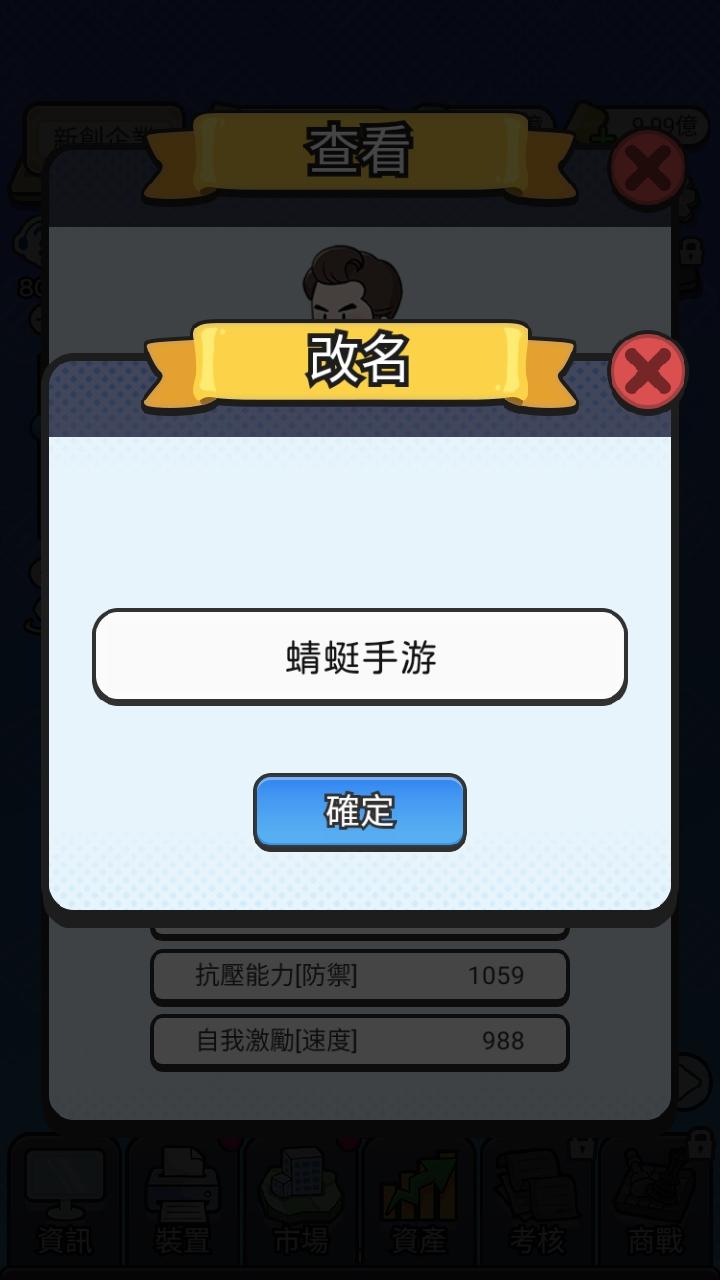
Task: Confirm the rename with 確定
Action: 358,812
